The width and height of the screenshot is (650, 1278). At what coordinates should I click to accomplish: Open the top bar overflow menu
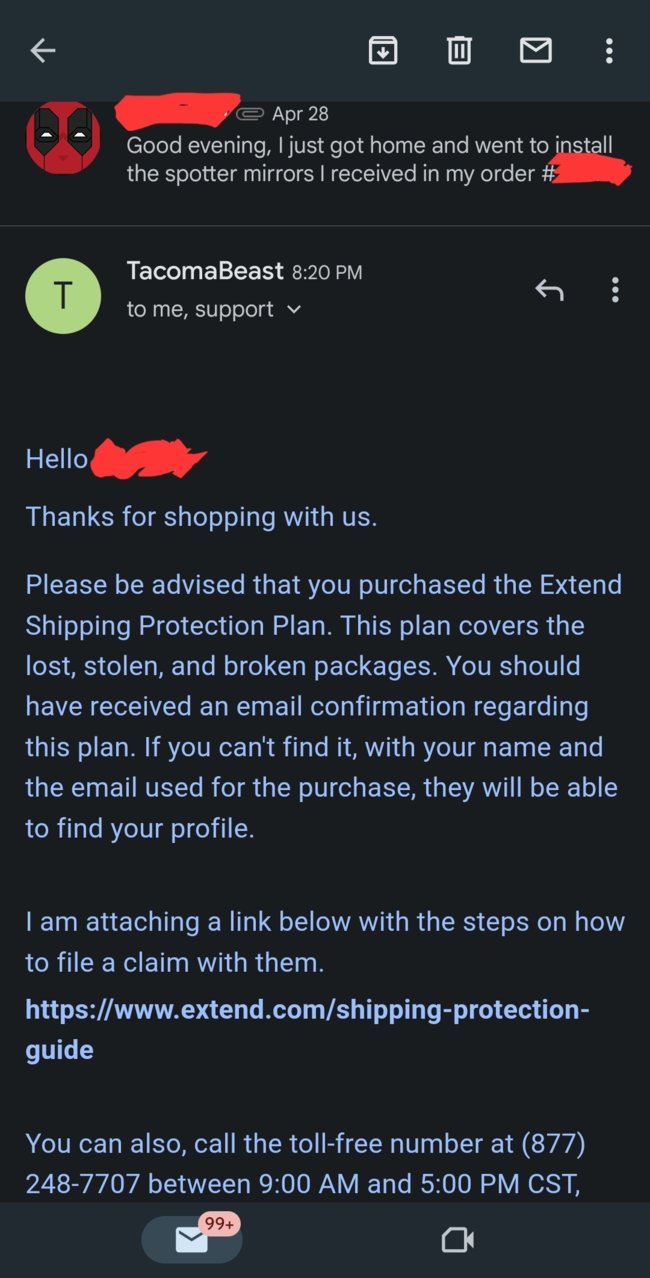(609, 50)
